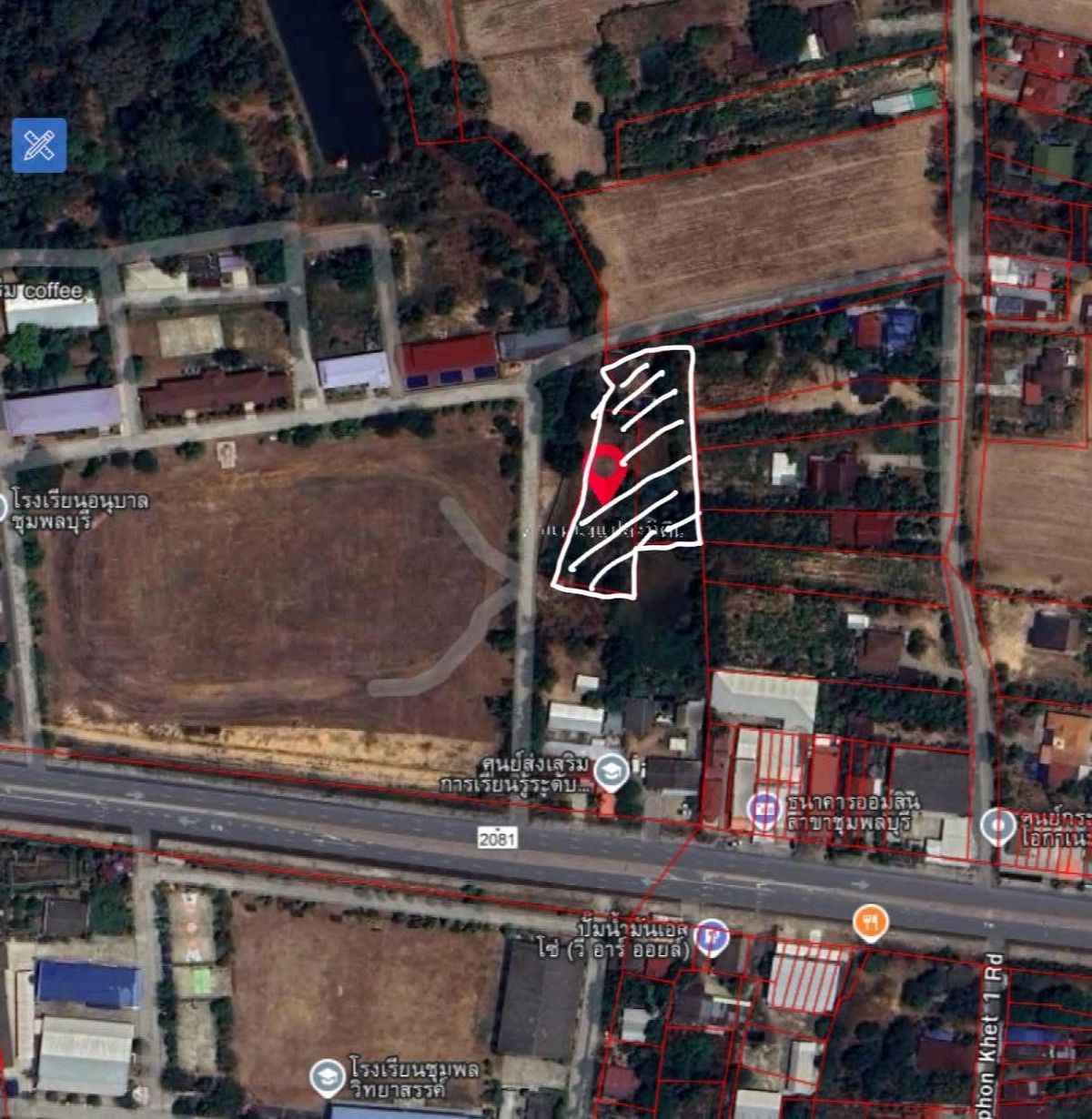Open the drawing and measure tool
The width and height of the screenshot is (1092, 1119).
pos(39,146)
